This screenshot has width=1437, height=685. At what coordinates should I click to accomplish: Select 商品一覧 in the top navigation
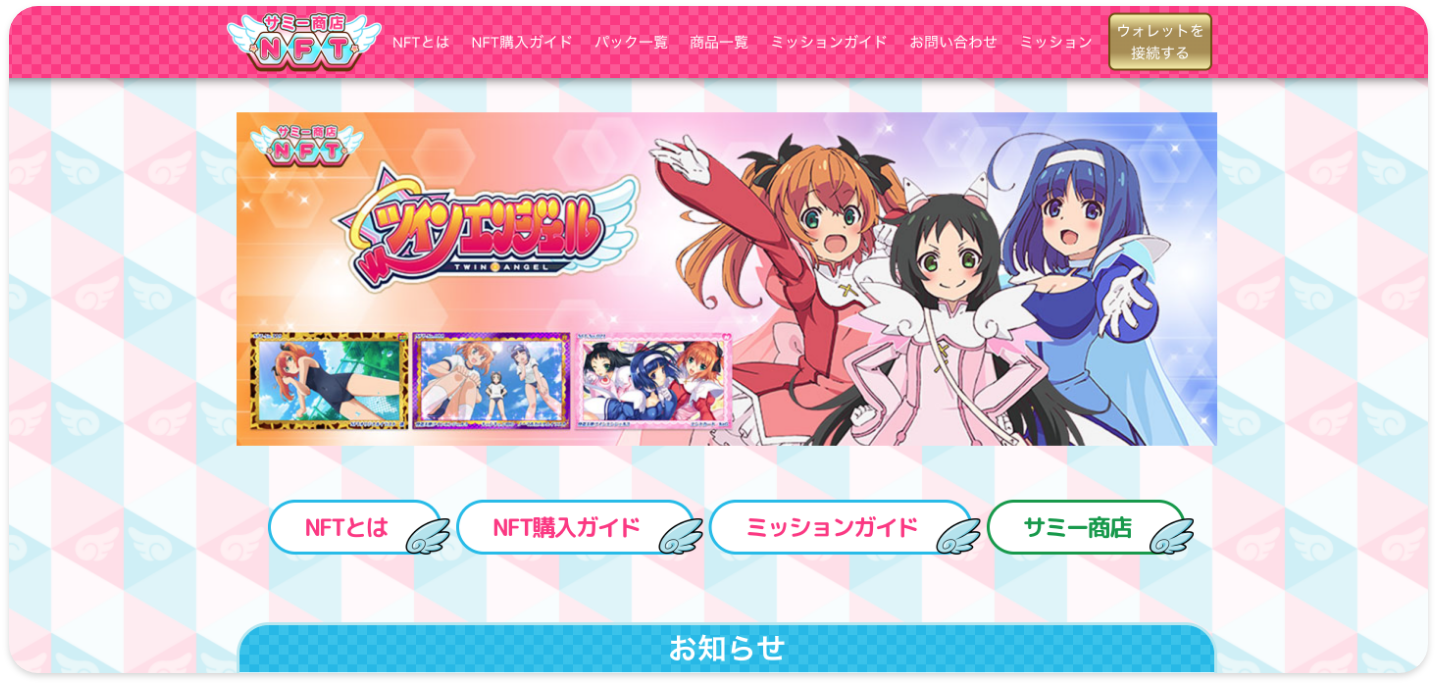(718, 42)
